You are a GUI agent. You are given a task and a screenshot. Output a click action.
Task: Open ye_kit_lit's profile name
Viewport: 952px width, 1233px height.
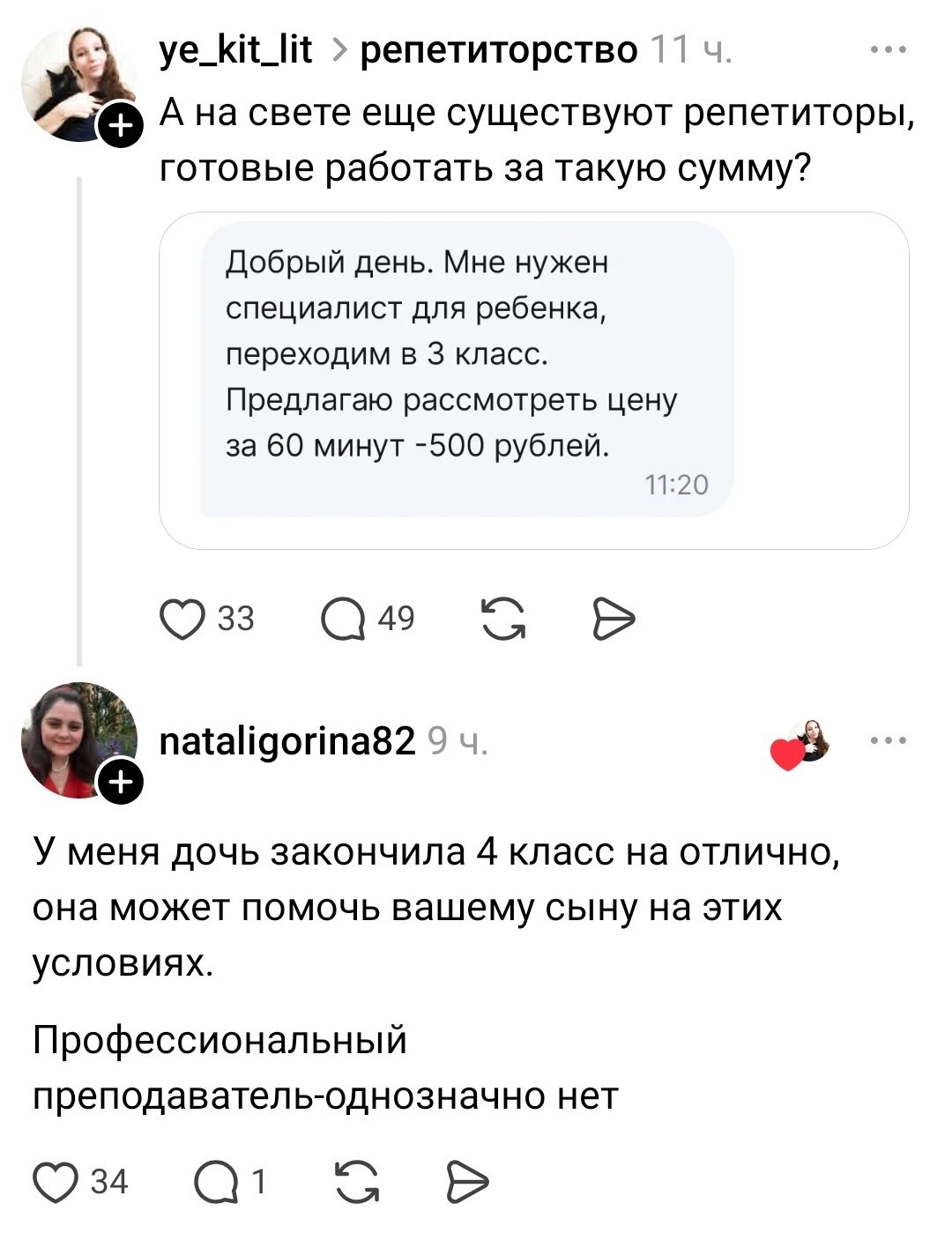tap(236, 50)
